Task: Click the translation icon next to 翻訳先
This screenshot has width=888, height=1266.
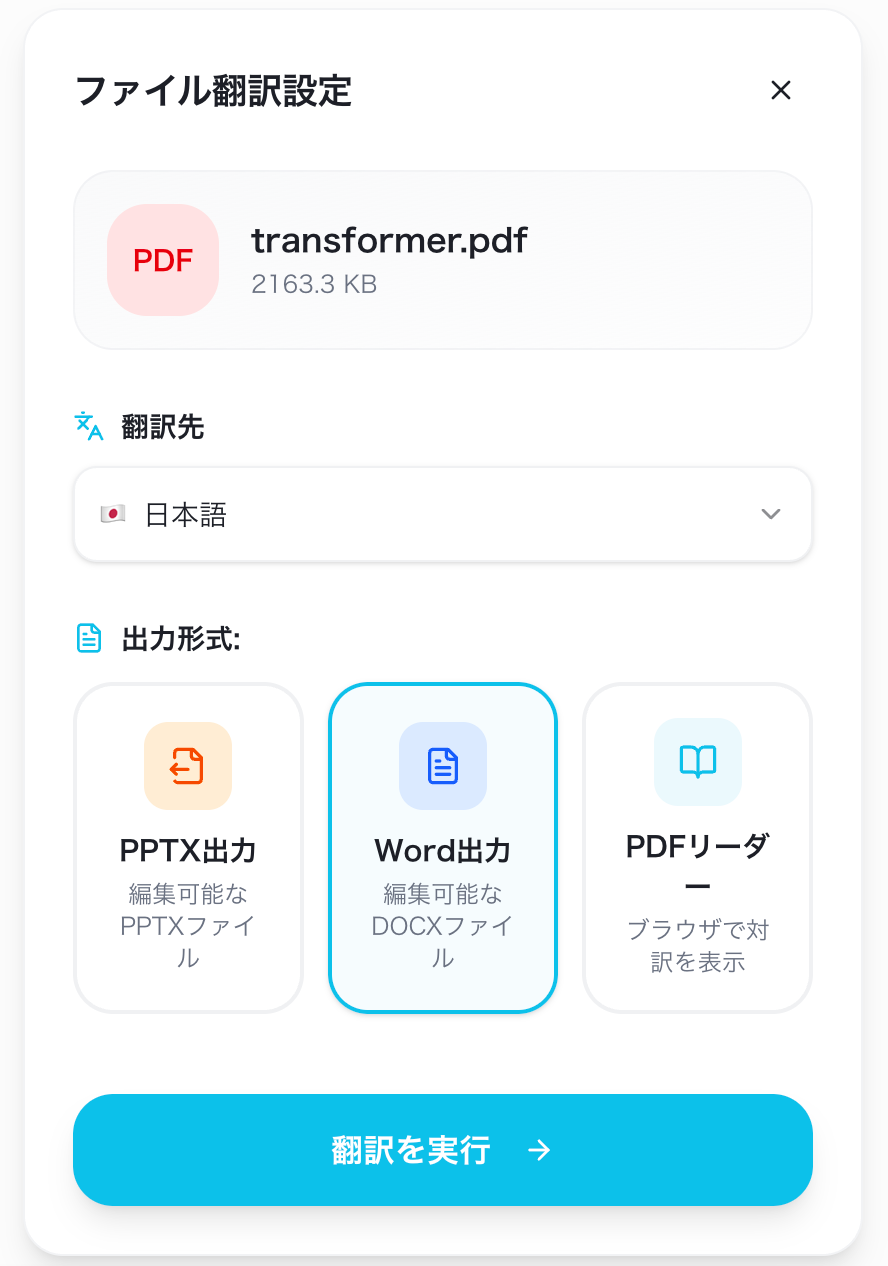Action: pyautogui.click(x=89, y=426)
